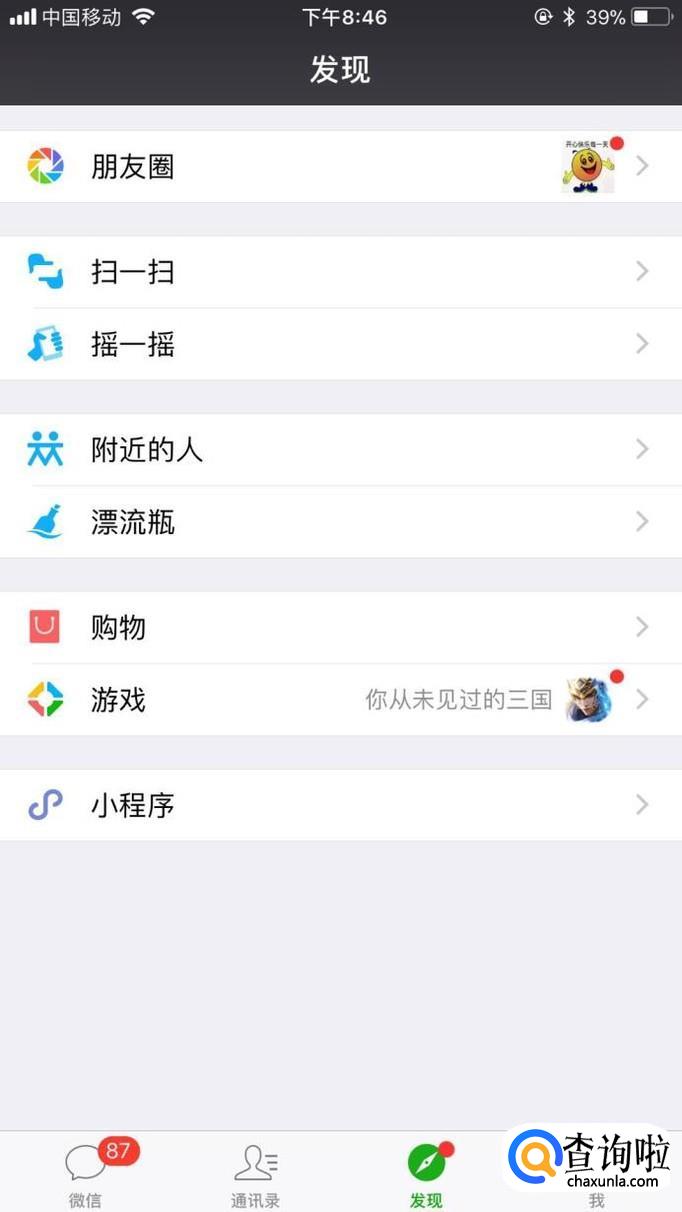Switch to the 我 profile tab
The width and height of the screenshot is (682, 1212).
tap(596, 1190)
